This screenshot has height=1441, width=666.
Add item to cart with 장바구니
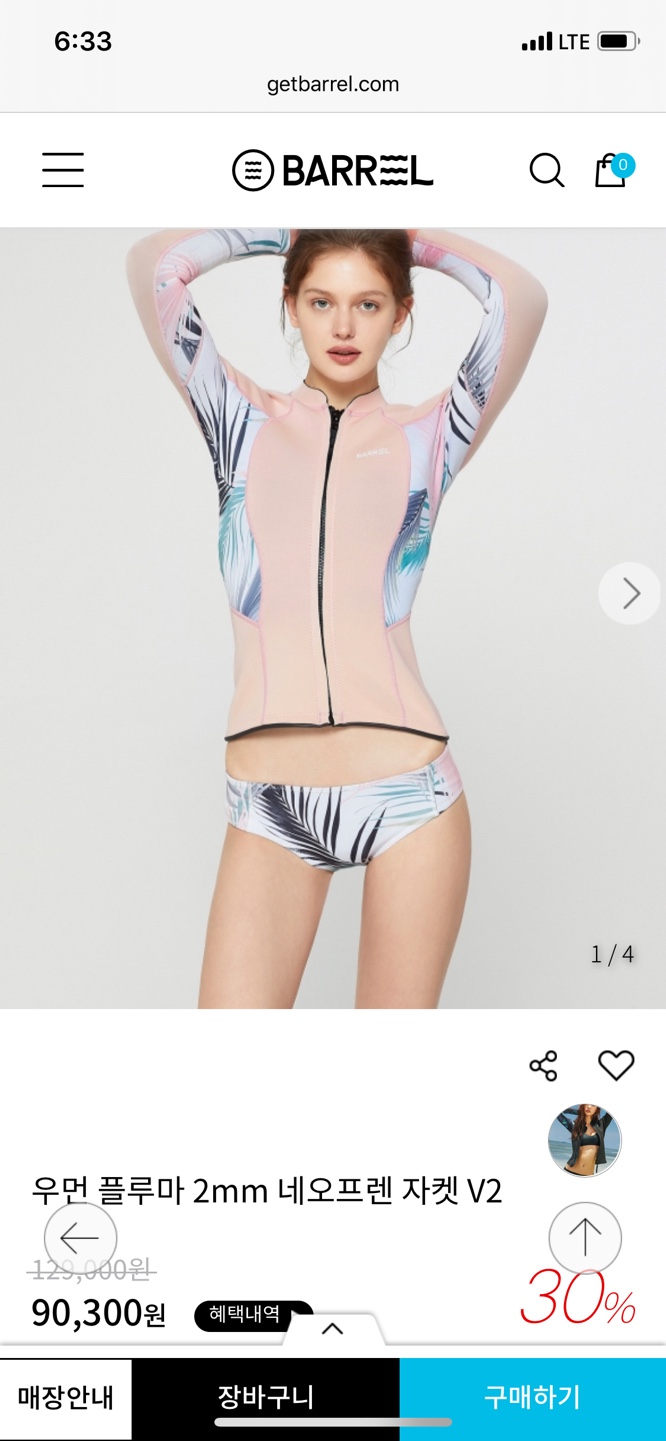click(x=266, y=1397)
